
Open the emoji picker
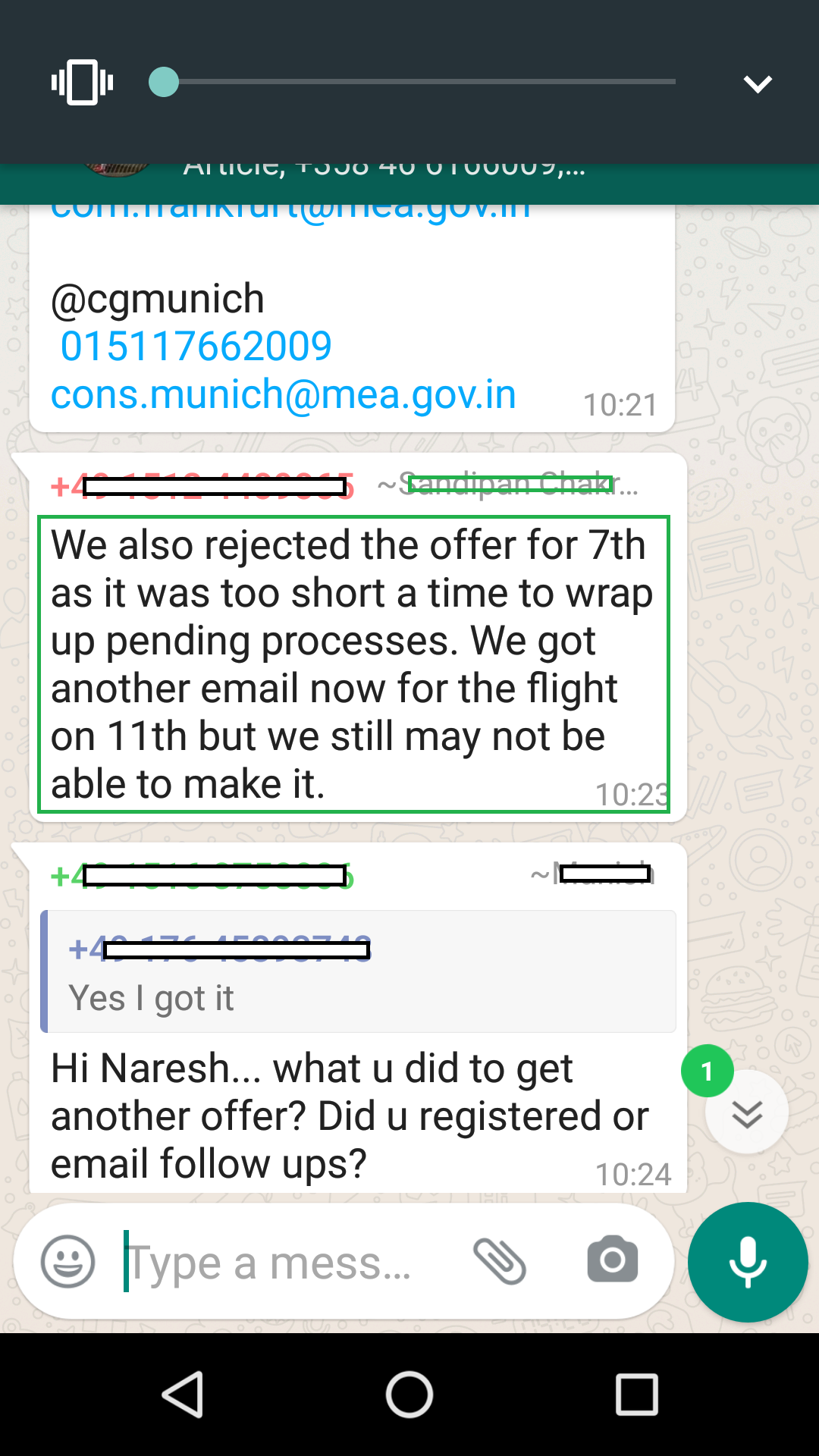point(68,1262)
